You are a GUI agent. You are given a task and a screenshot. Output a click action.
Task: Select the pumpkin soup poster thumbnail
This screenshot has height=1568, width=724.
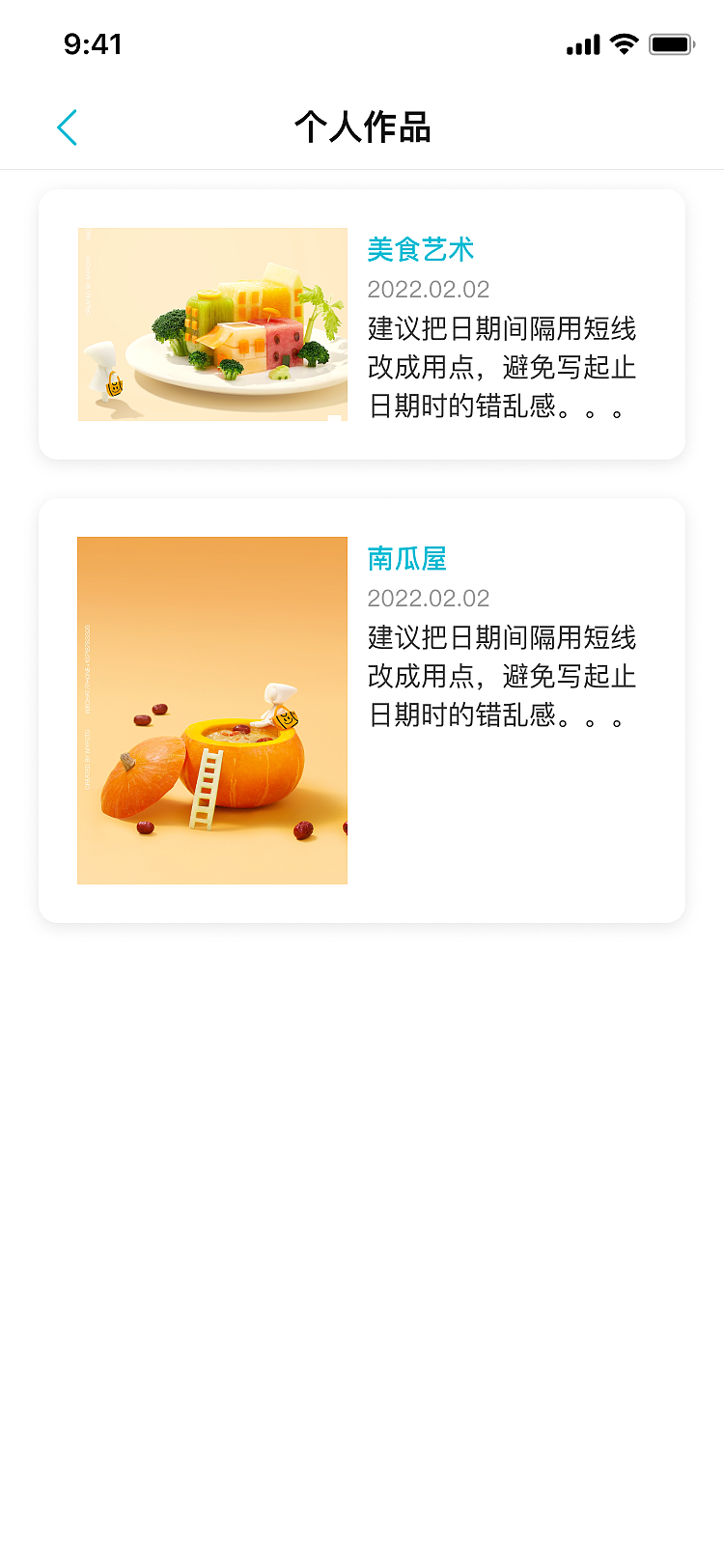pyautogui.click(x=211, y=710)
